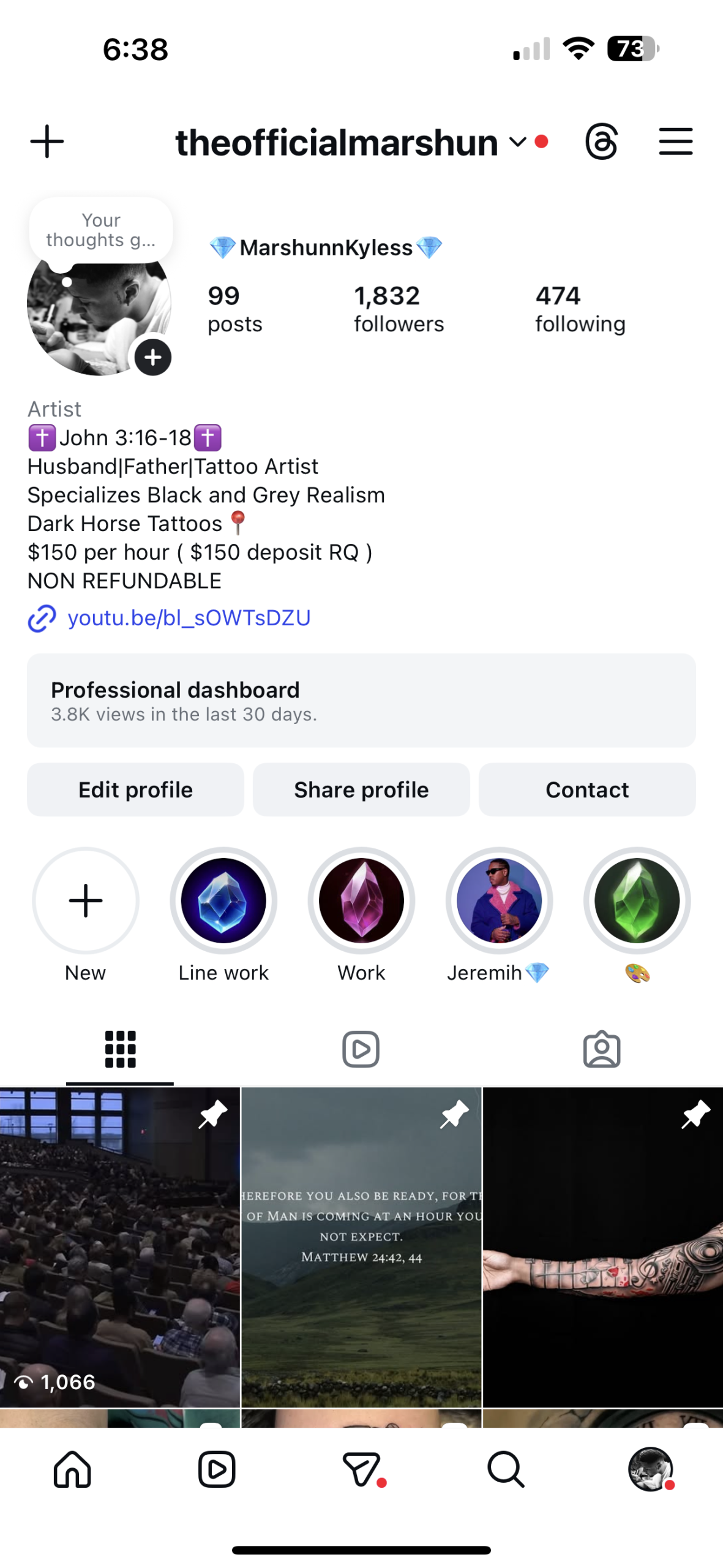The image size is (723, 1568).
Task: Create a New highlight
Action: click(x=86, y=900)
